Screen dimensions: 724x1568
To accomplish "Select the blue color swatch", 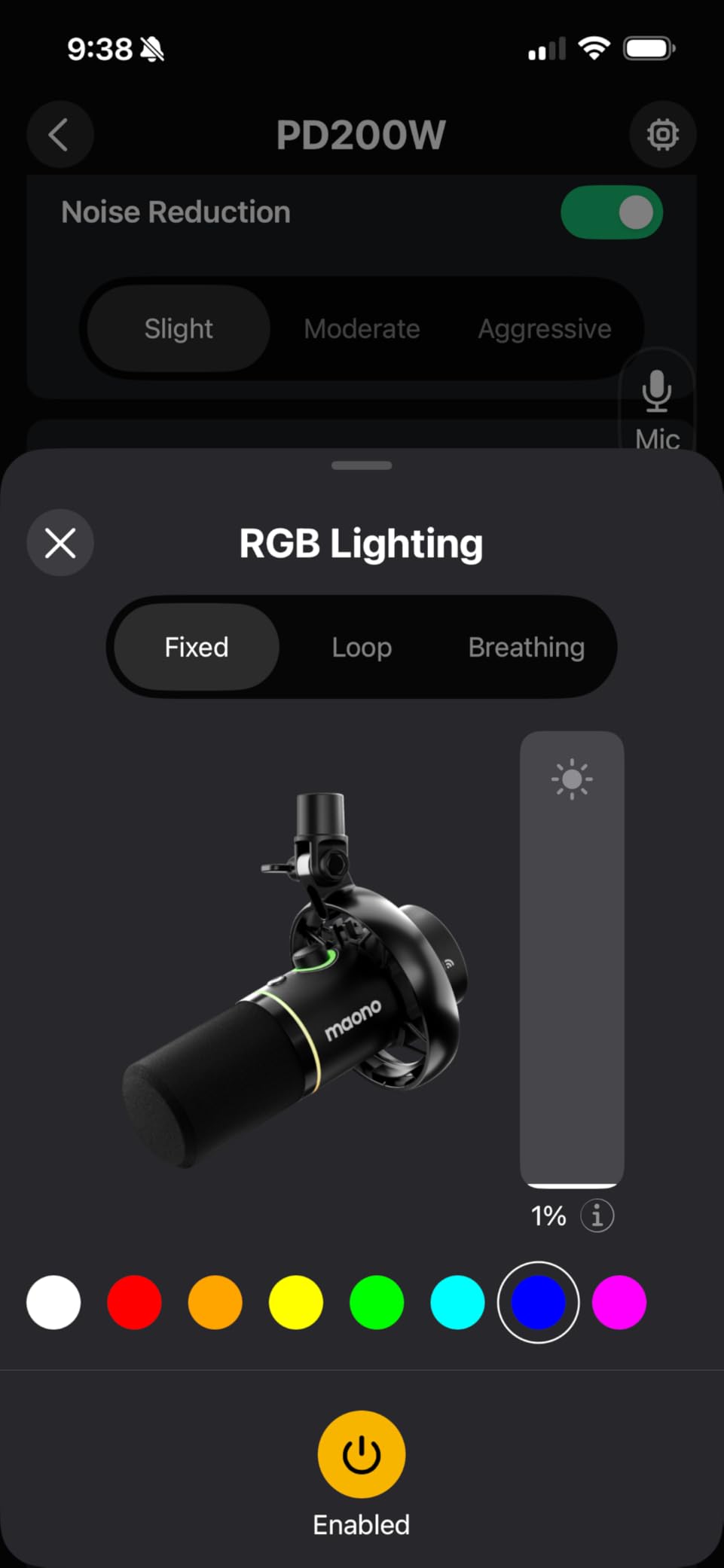I will tap(538, 1302).
